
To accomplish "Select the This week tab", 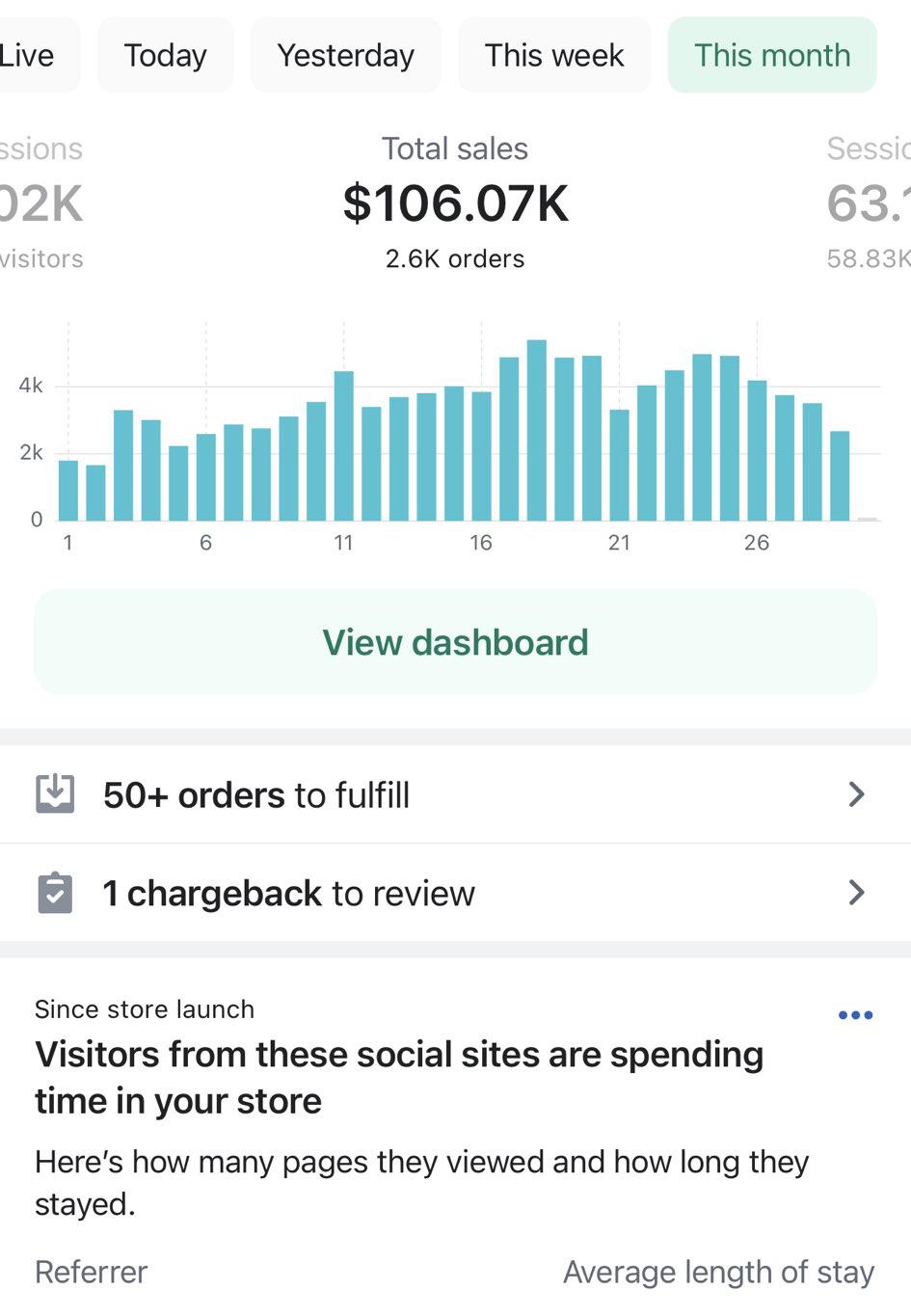I will tap(554, 55).
